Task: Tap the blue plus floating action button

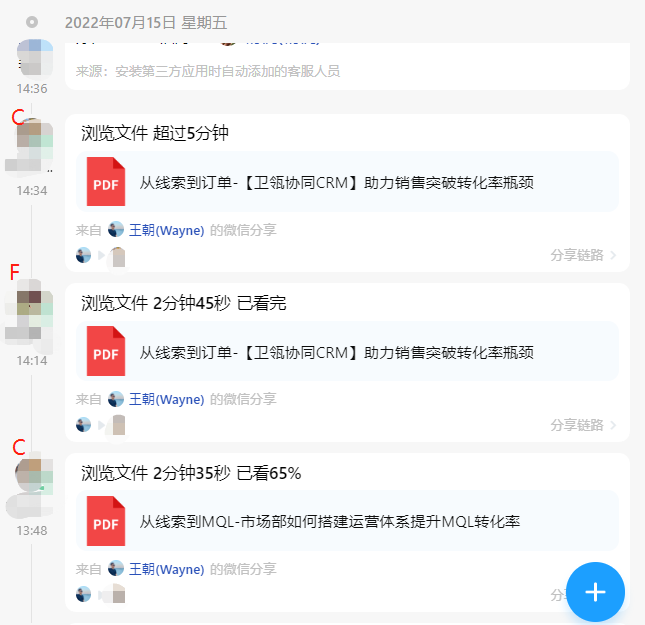Action: 595,592
